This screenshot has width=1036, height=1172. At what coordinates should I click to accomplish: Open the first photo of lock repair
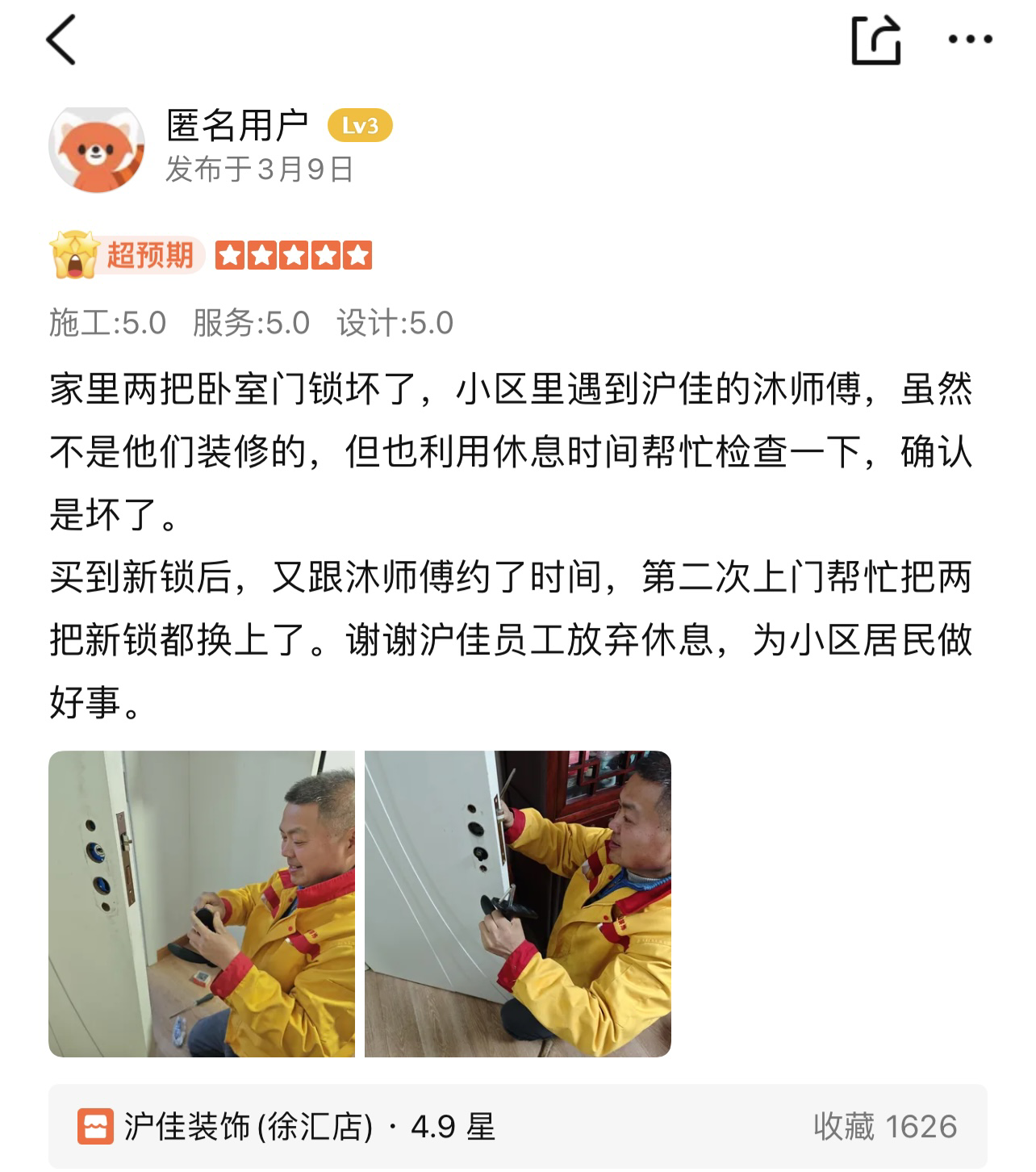click(x=202, y=903)
